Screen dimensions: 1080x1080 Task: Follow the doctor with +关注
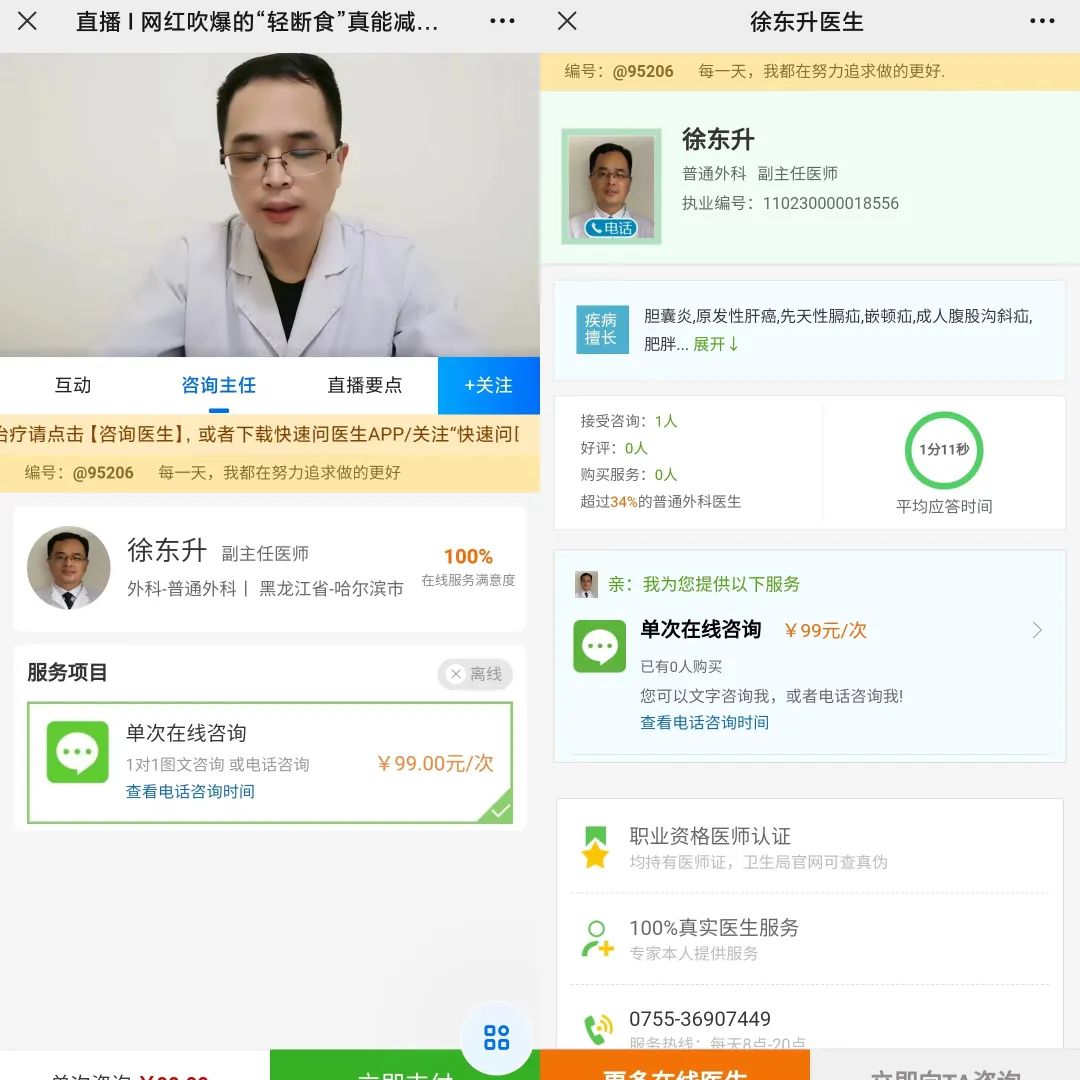(488, 385)
